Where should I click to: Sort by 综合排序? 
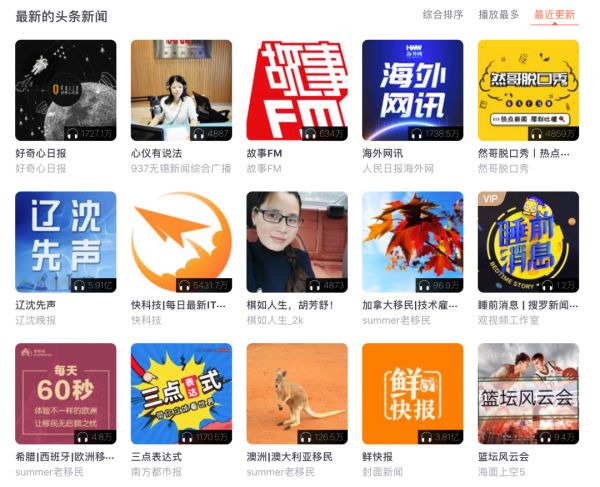point(443,15)
